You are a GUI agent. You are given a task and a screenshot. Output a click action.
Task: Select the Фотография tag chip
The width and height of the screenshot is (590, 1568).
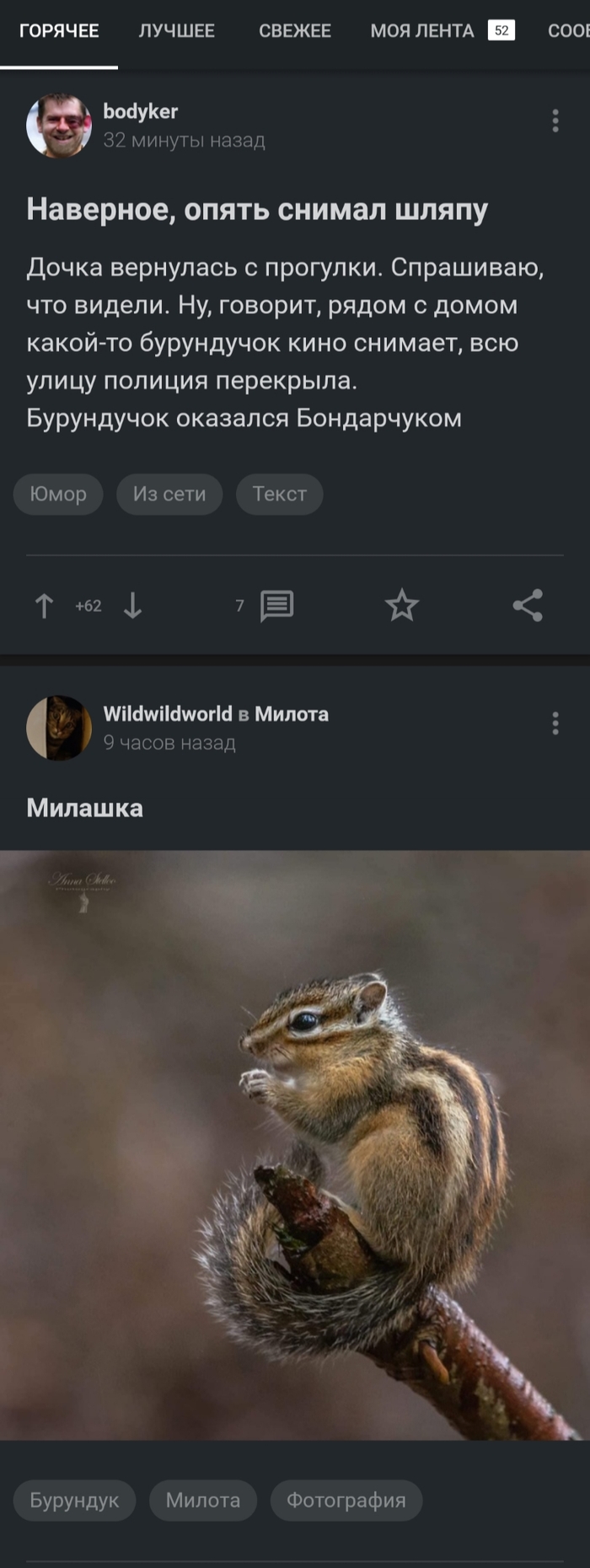pyautogui.click(x=346, y=1500)
